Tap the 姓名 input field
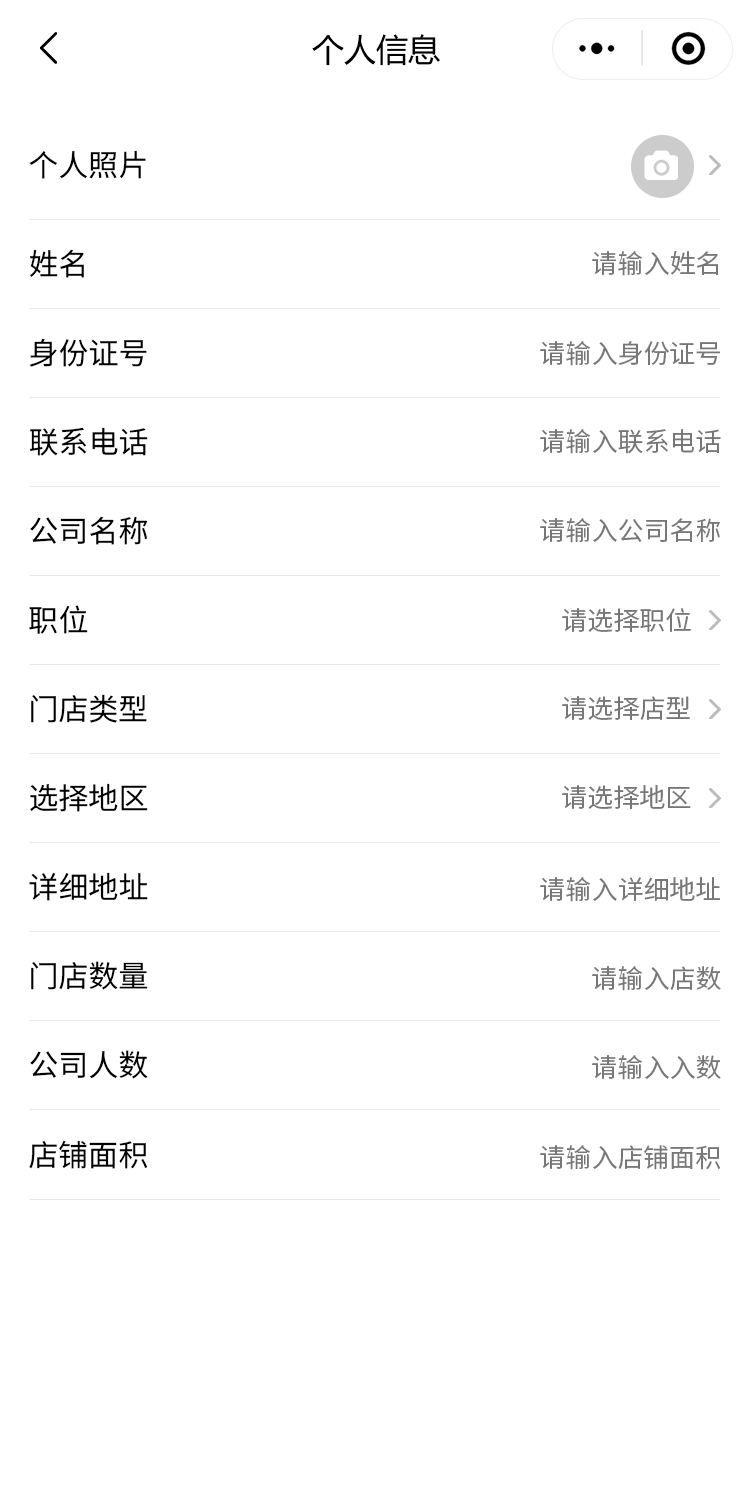This screenshot has width=750, height=1500. coord(655,264)
